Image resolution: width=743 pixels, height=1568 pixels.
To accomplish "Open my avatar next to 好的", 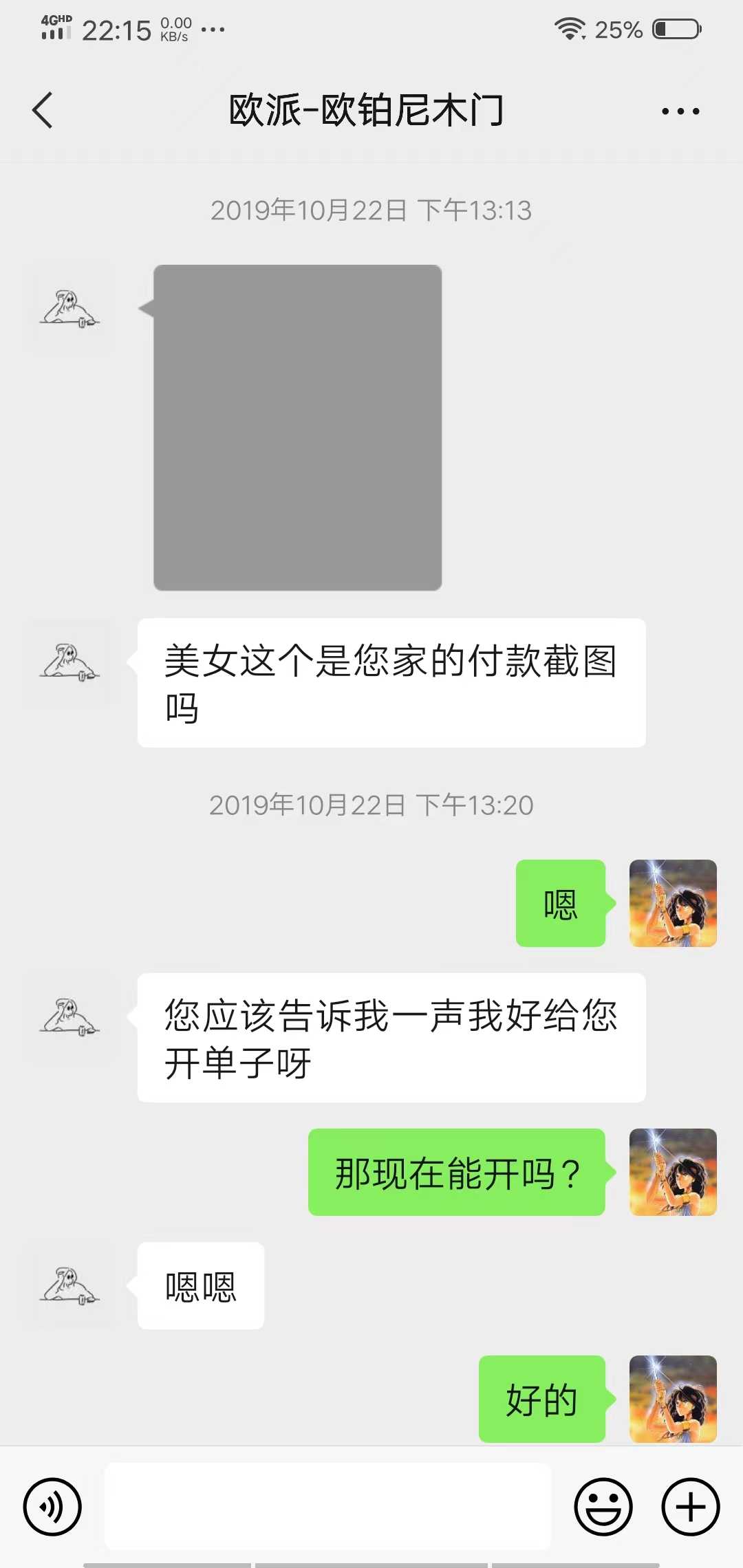I will pos(673,1399).
